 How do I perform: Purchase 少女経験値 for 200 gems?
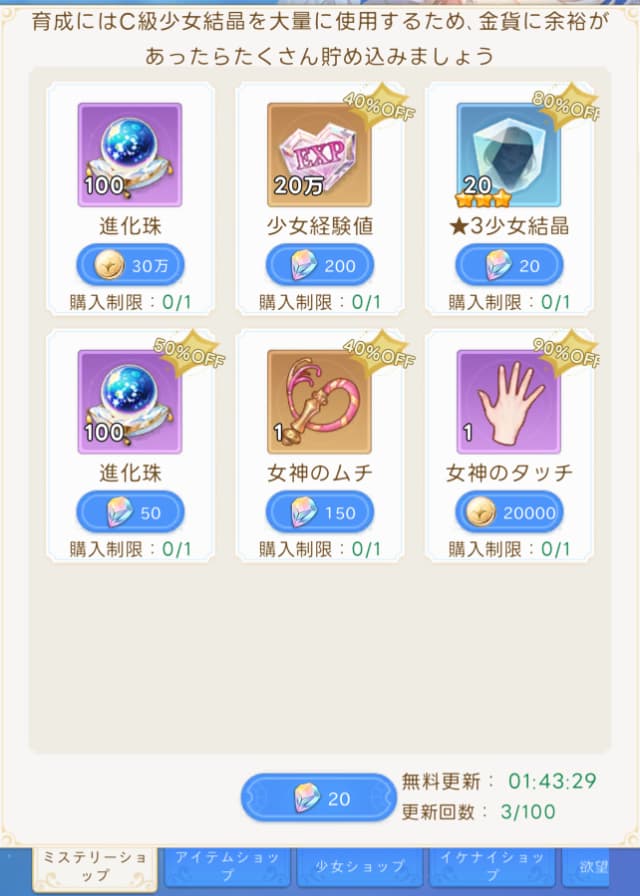pyautogui.click(x=319, y=265)
